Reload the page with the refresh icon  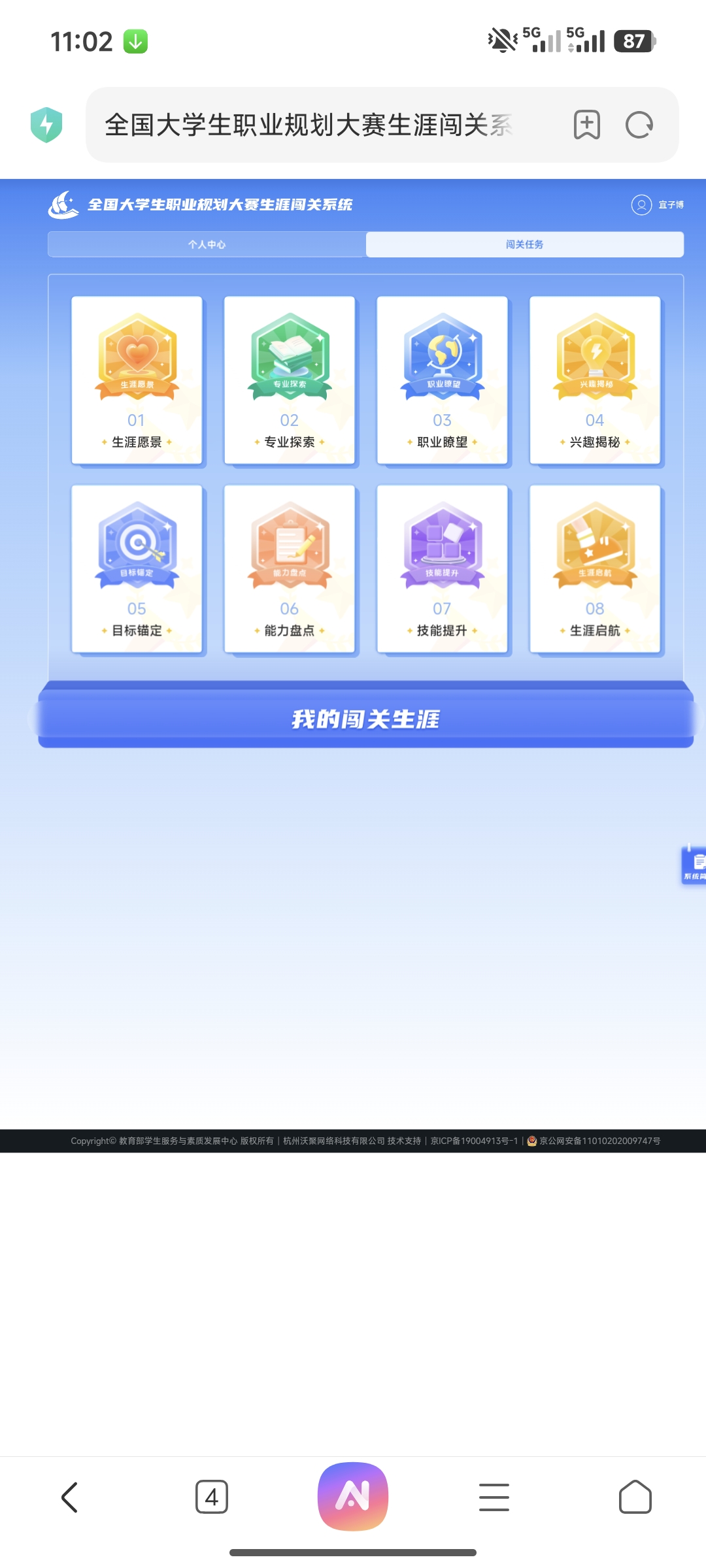(x=639, y=125)
